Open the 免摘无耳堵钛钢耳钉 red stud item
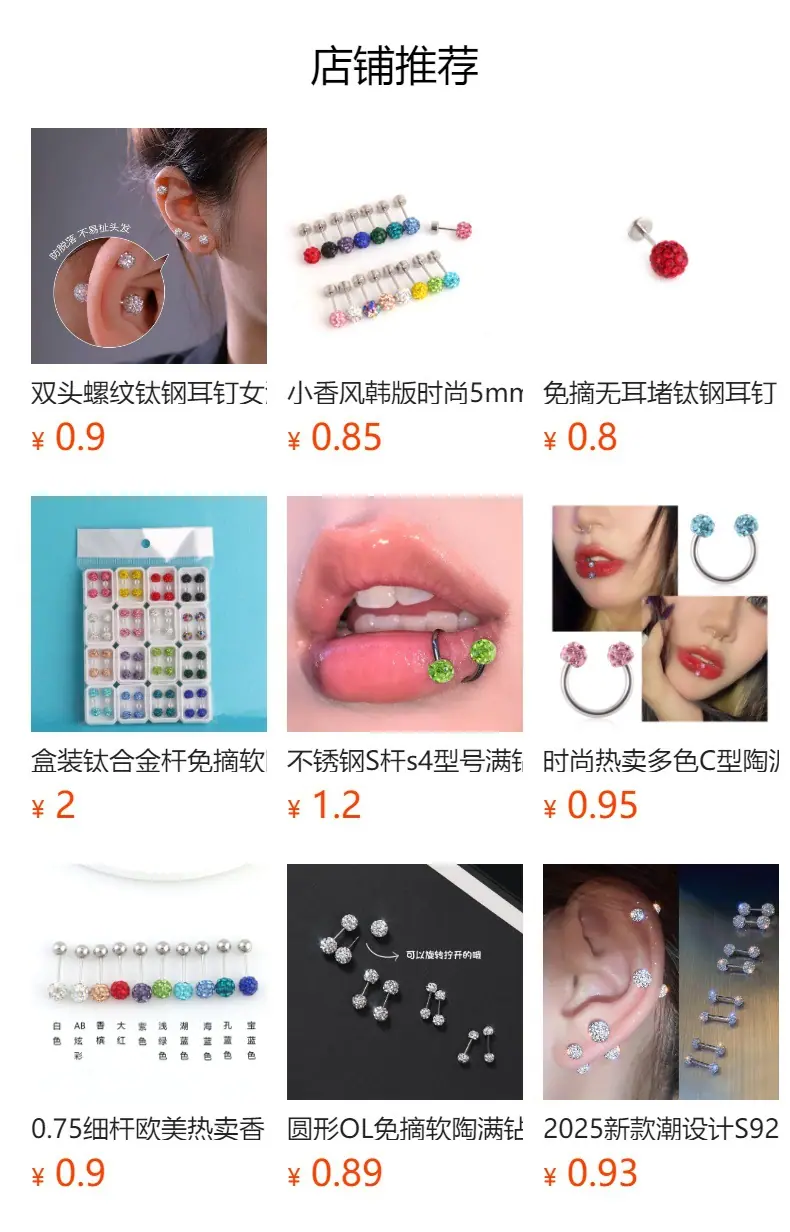The height and width of the screenshot is (1232, 790). [x=661, y=291]
